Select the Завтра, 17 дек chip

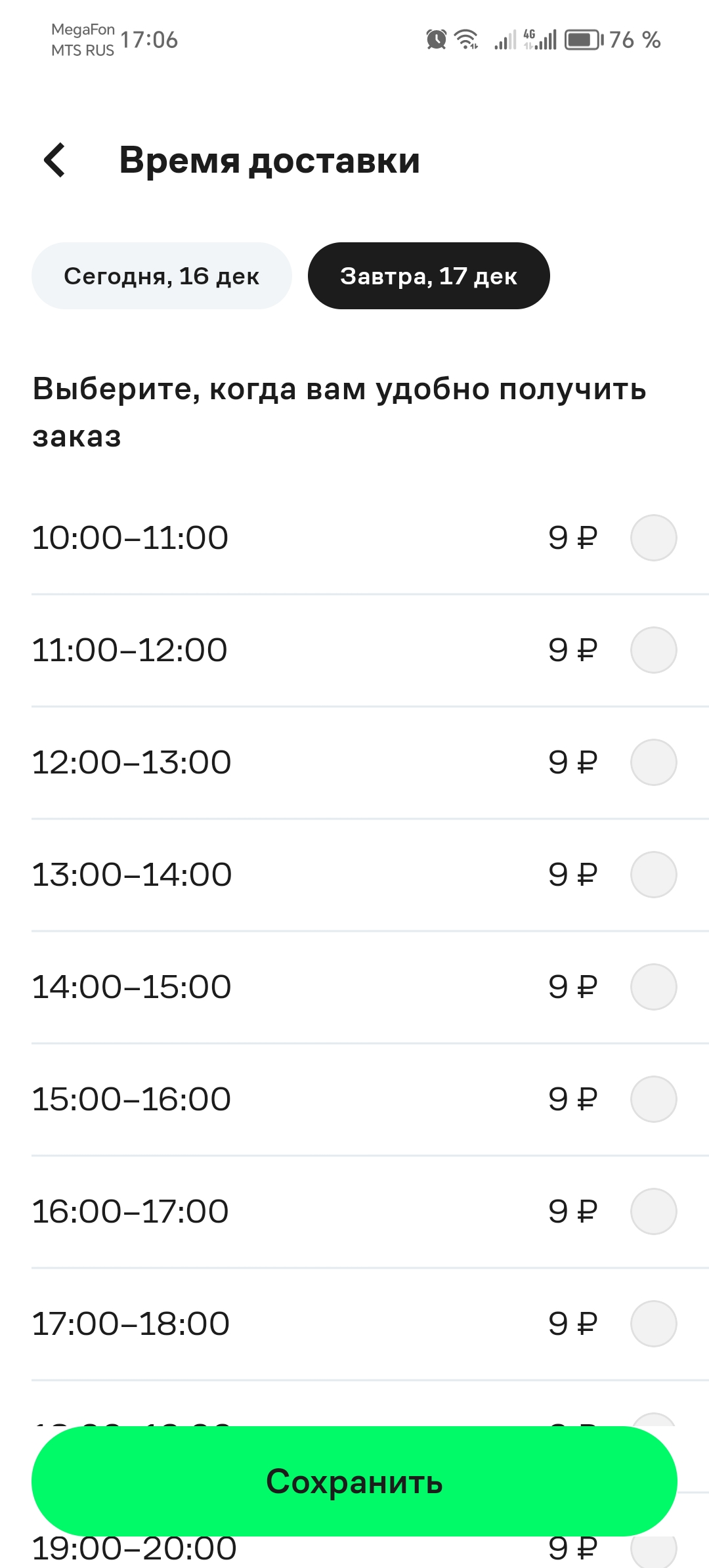(x=429, y=276)
